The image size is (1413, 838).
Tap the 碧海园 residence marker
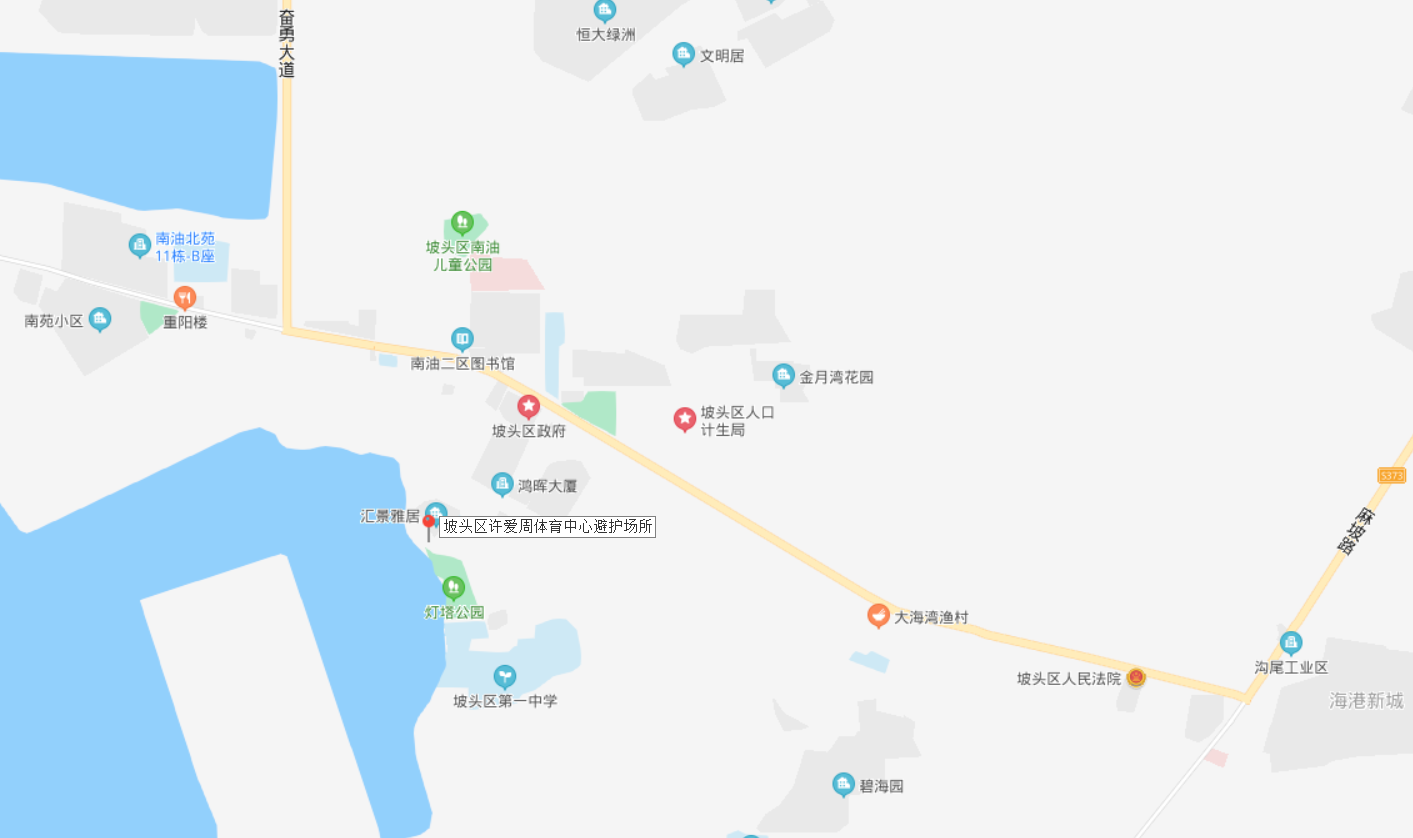pos(843,784)
